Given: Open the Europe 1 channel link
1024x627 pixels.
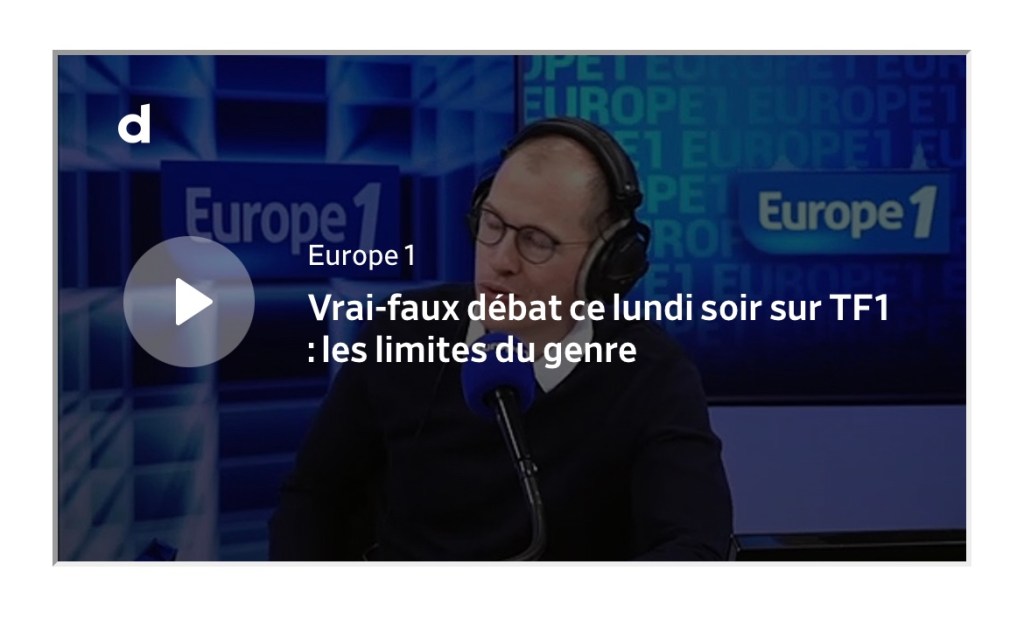Looking at the screenshot, I should (x=361, y=256).
